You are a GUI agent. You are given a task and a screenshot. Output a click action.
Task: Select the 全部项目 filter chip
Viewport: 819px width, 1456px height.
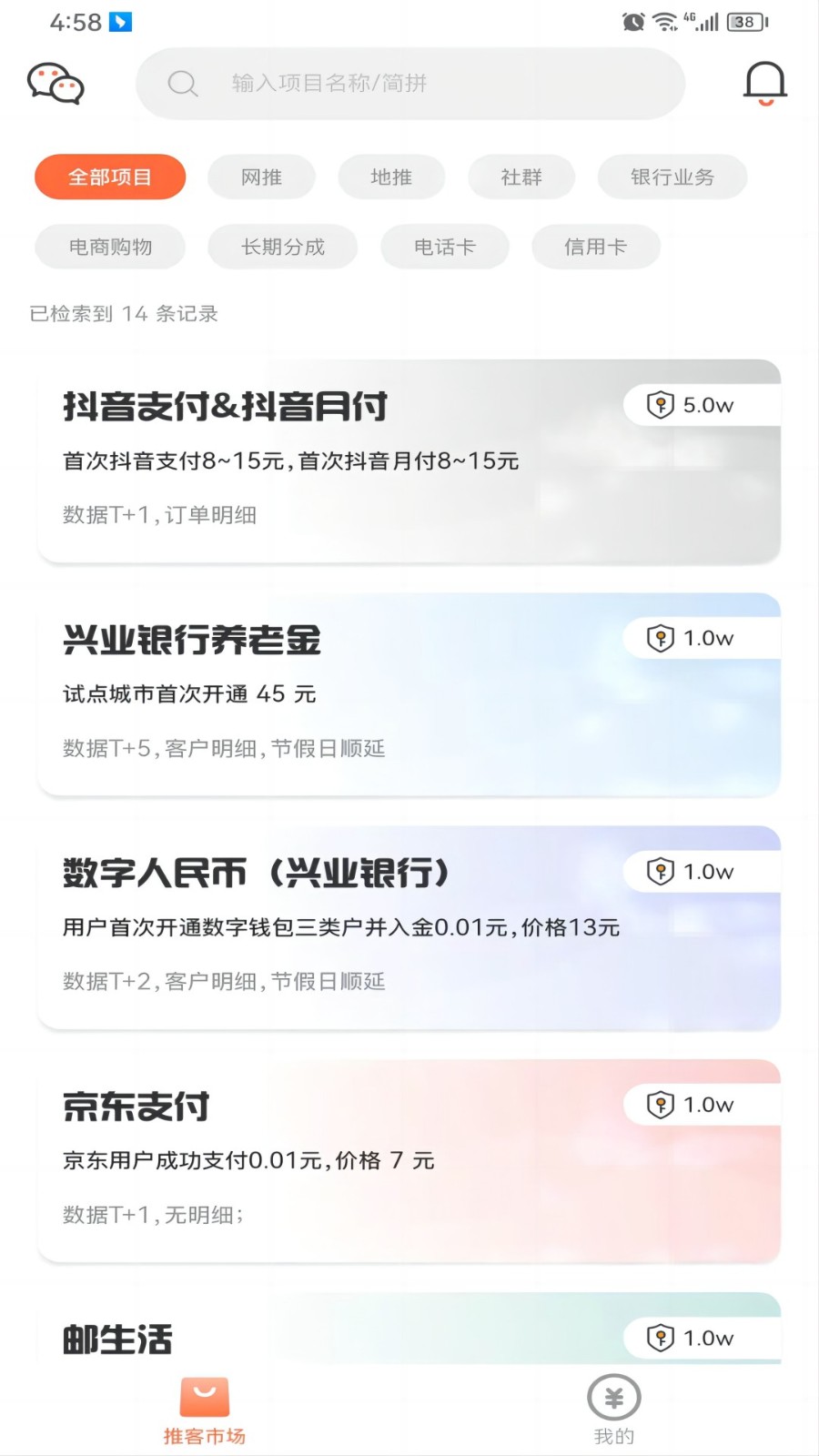click(x=110, y=177)
